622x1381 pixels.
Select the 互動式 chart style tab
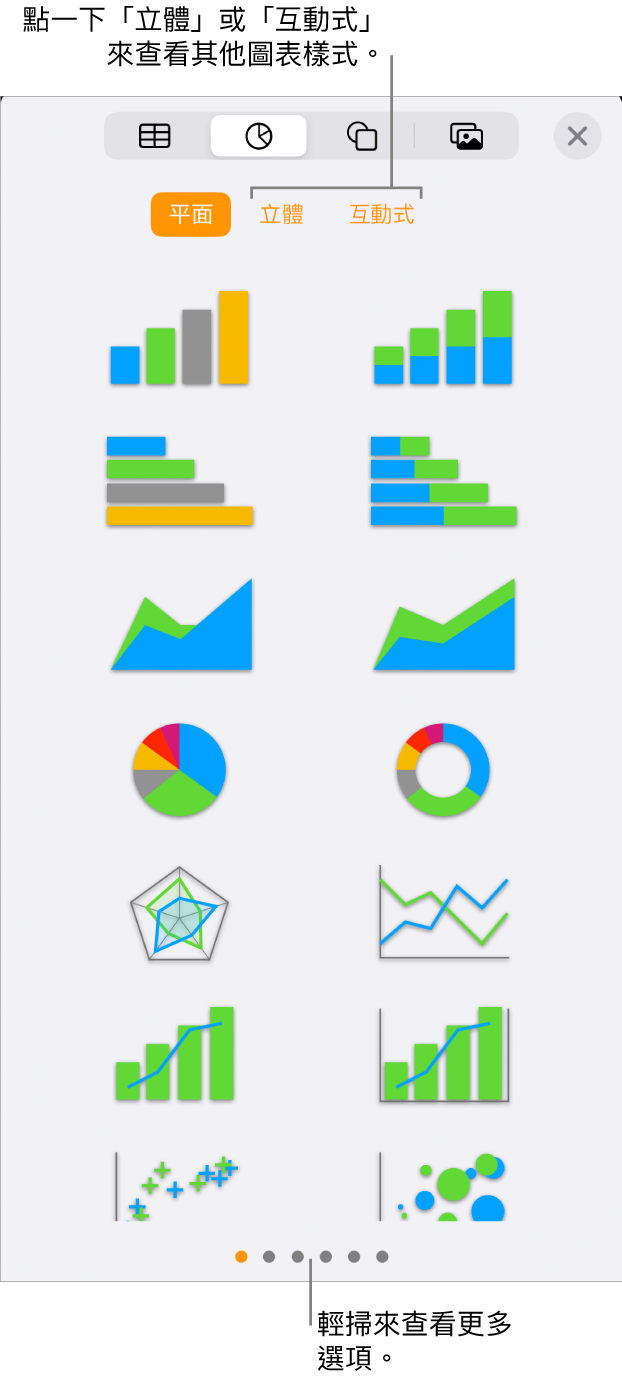(x=381, y=215)
